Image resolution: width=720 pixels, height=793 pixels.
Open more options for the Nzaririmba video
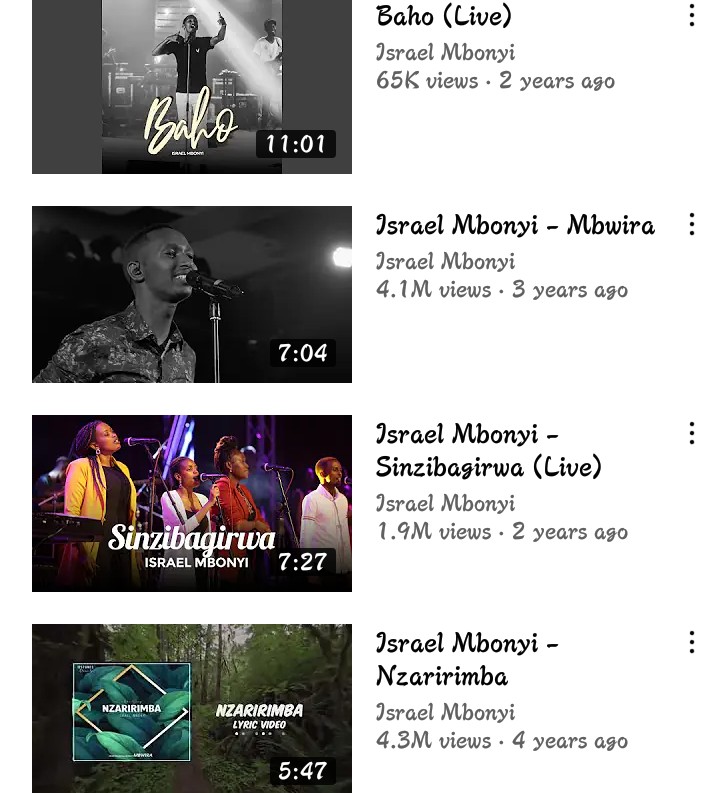[x=691, y=642]
